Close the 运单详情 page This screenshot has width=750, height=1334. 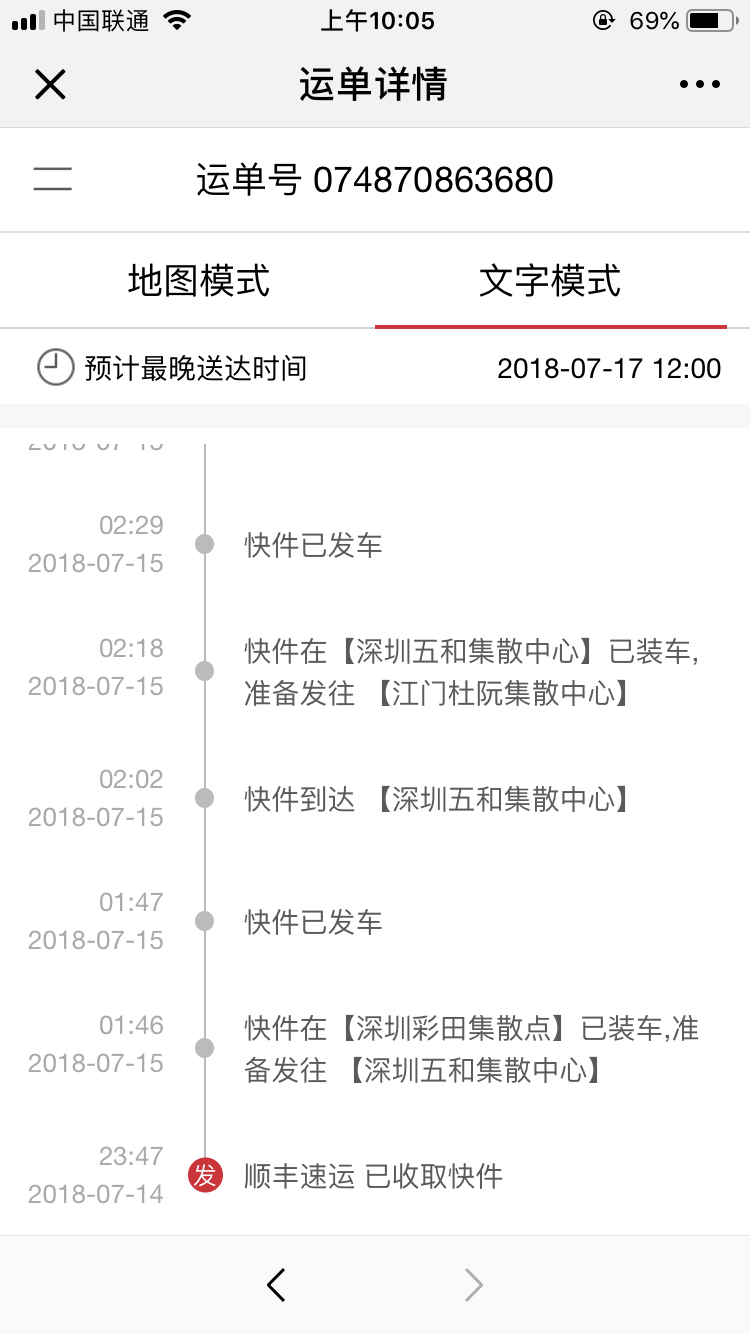click(50, 85)
